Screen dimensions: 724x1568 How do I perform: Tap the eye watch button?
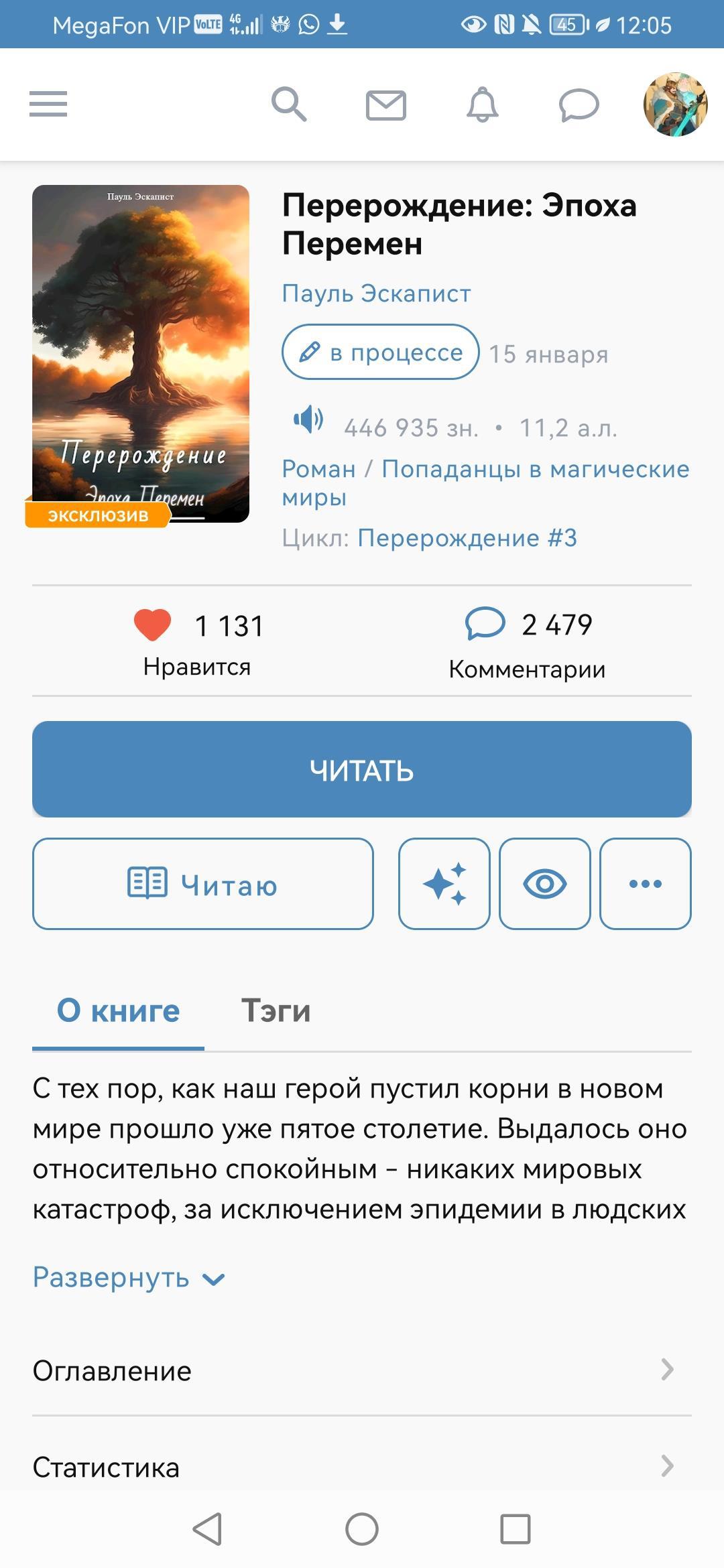tap(545, 884)
